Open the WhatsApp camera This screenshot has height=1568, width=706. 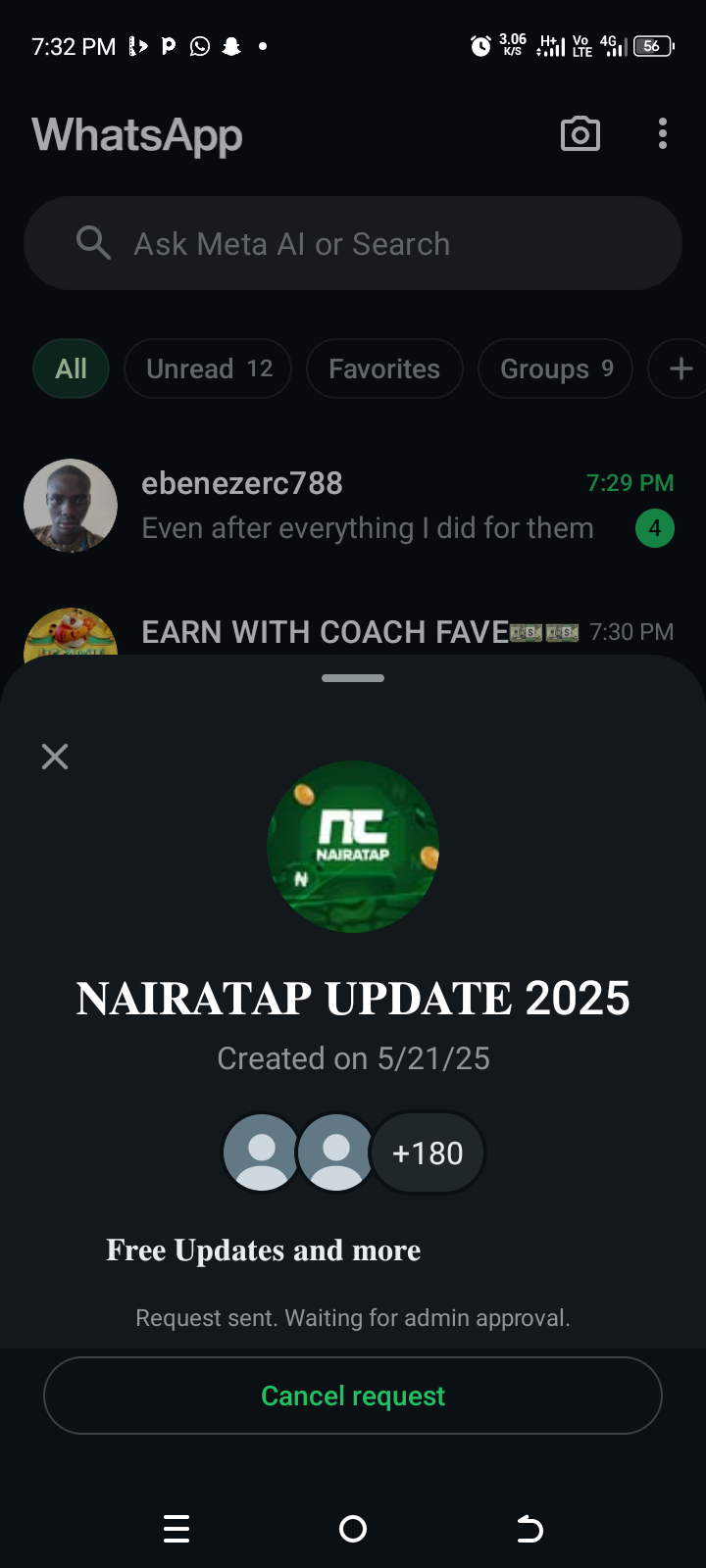pyautogui.click(x=580, y=134)
